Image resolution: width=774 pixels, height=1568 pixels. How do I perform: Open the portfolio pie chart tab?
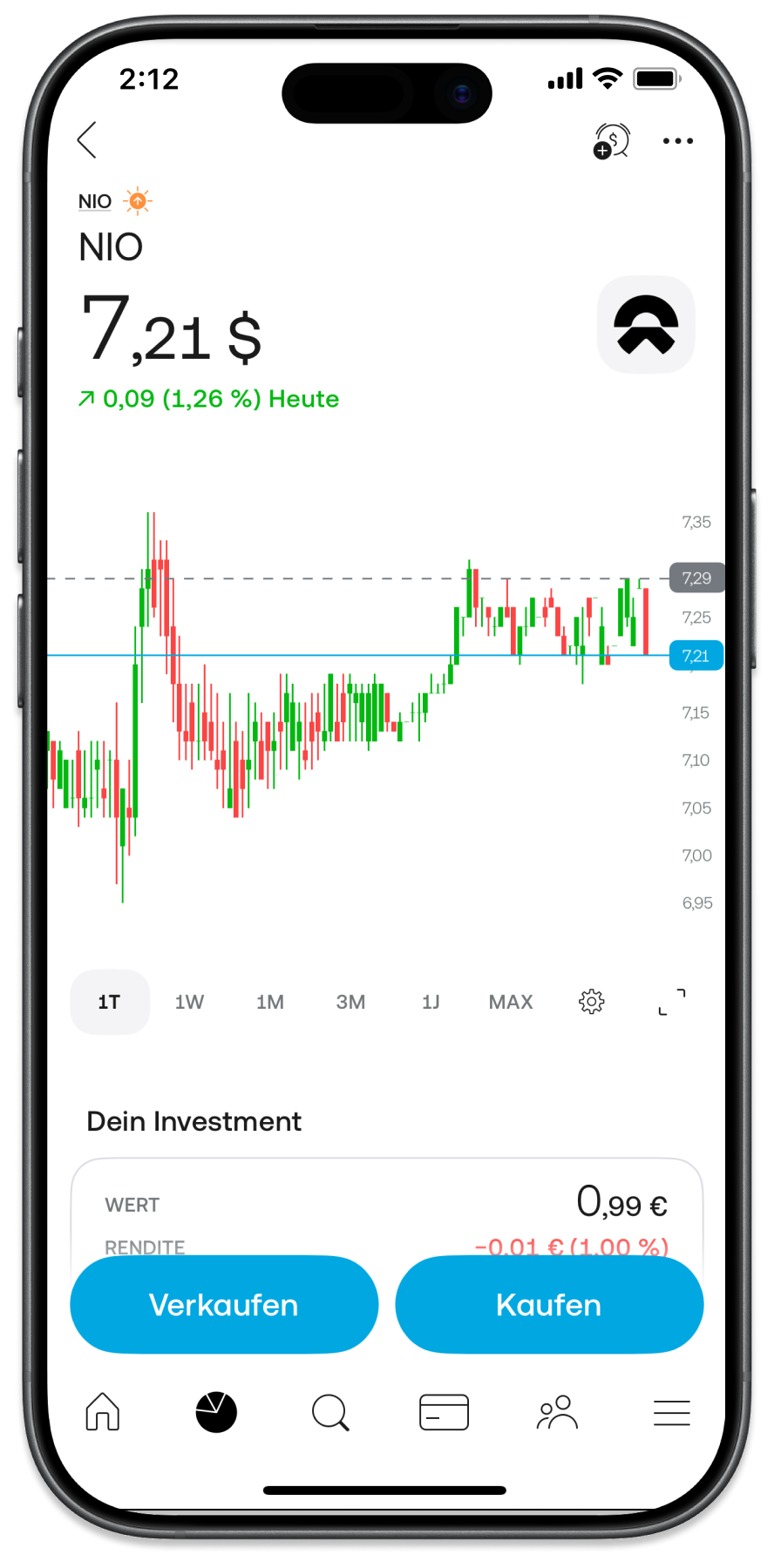[x=216, y=1412]
